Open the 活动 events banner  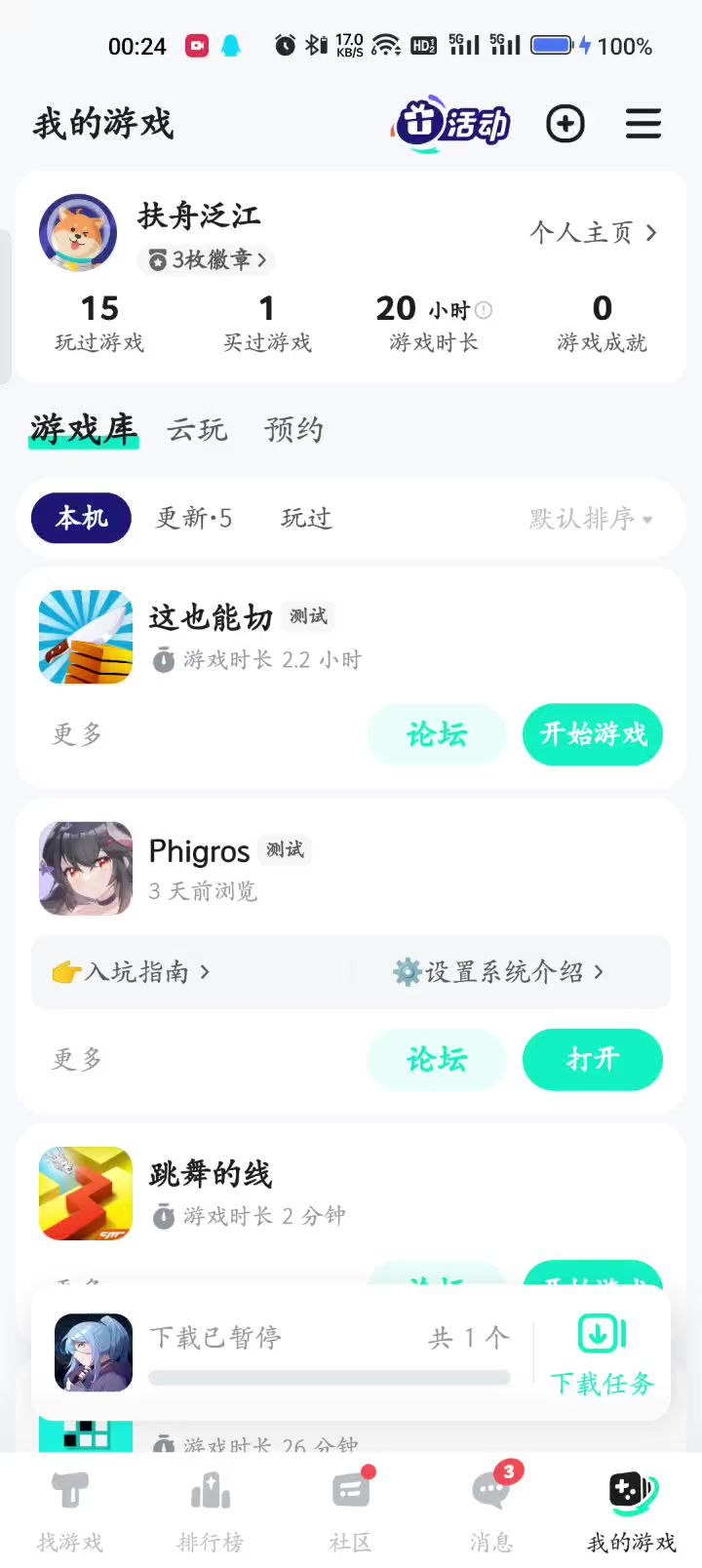pos(453,124)
